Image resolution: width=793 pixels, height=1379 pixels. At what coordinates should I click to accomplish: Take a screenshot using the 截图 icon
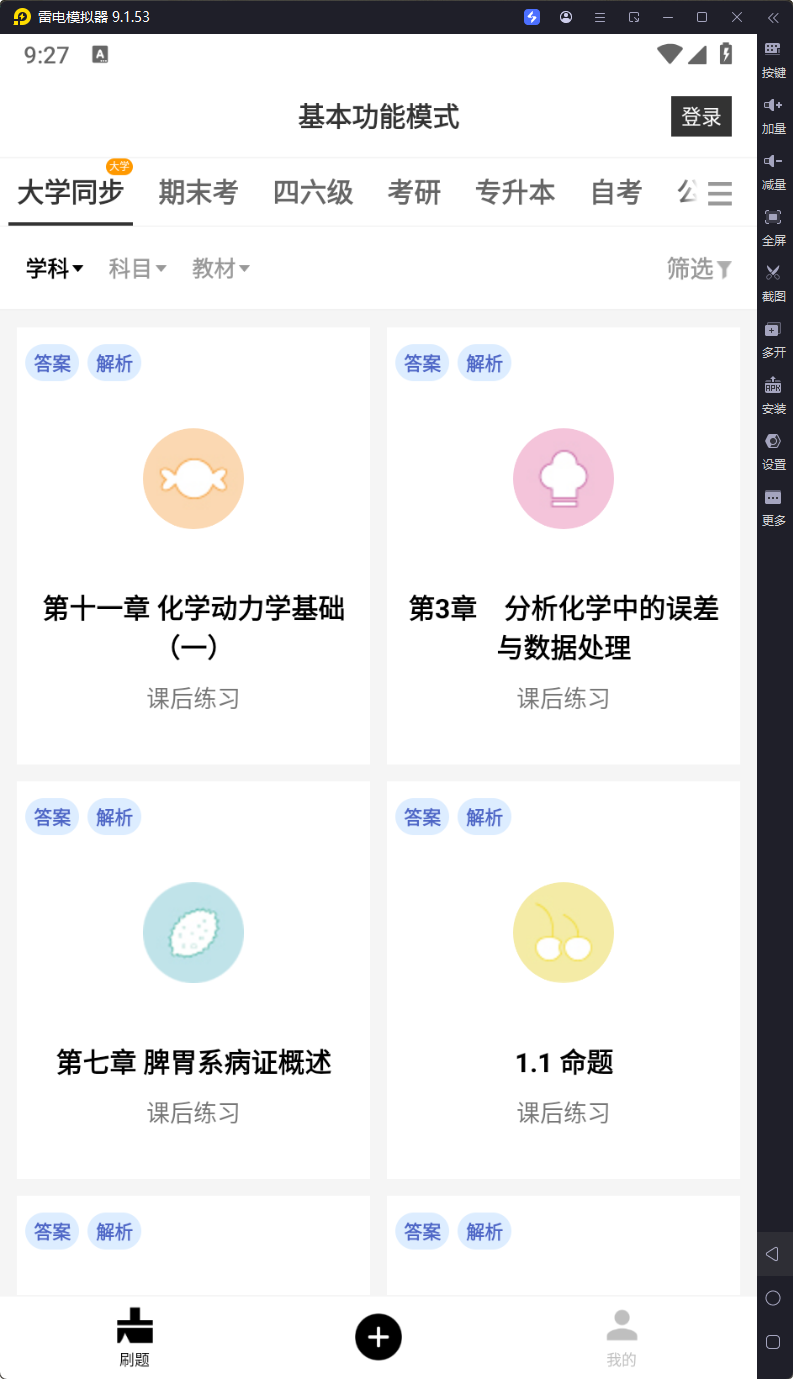click(774, 281)
